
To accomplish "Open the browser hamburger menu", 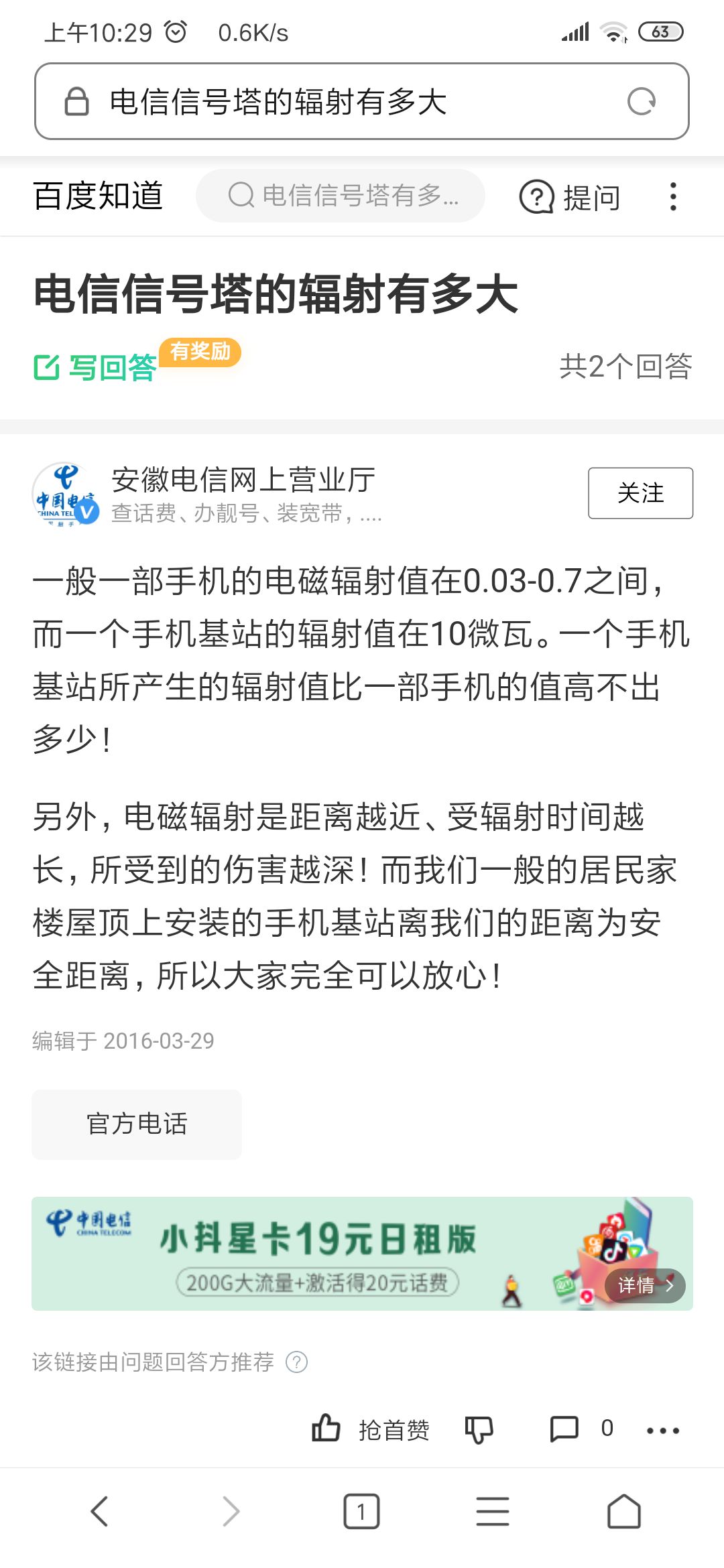I will coord(493,1512).
